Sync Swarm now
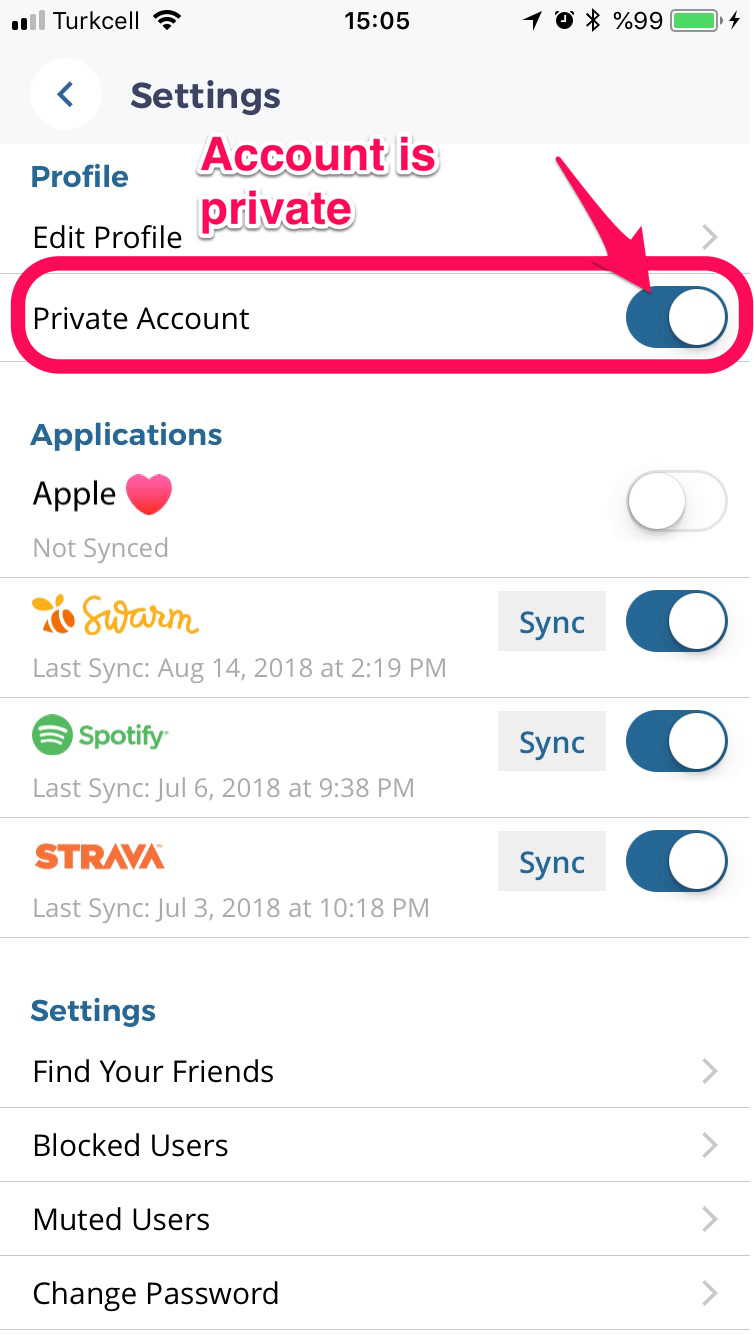Image resolution: width=754 pixels, height=1334 pixels. coord(551,622)
